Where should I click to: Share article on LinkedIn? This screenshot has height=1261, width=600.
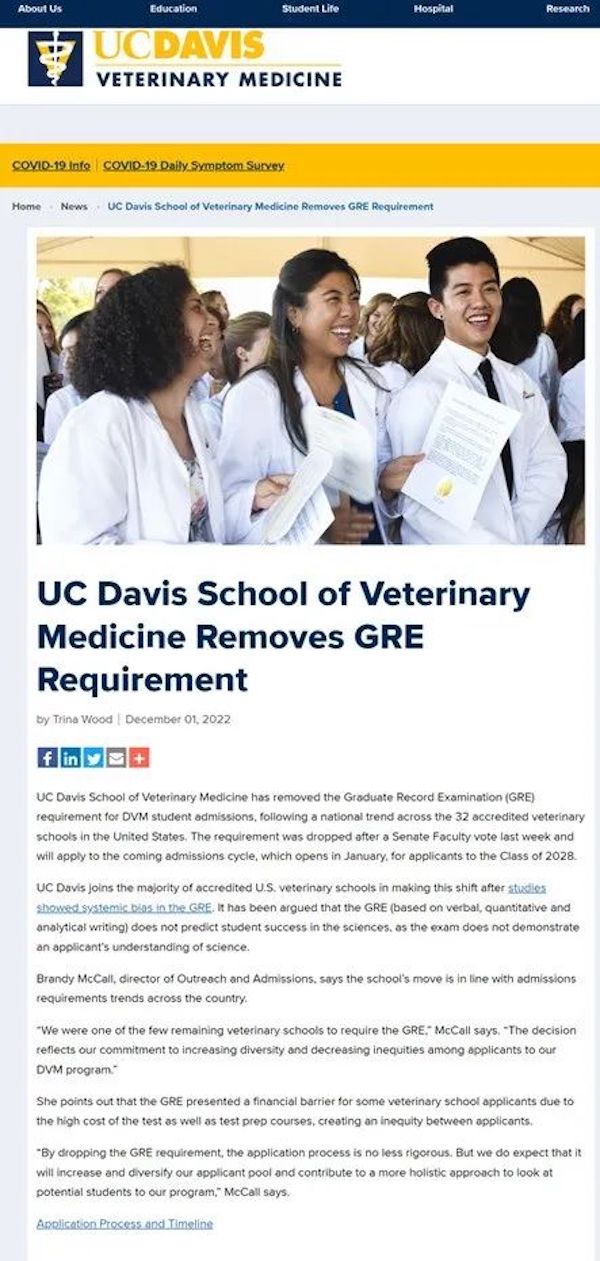70,757
